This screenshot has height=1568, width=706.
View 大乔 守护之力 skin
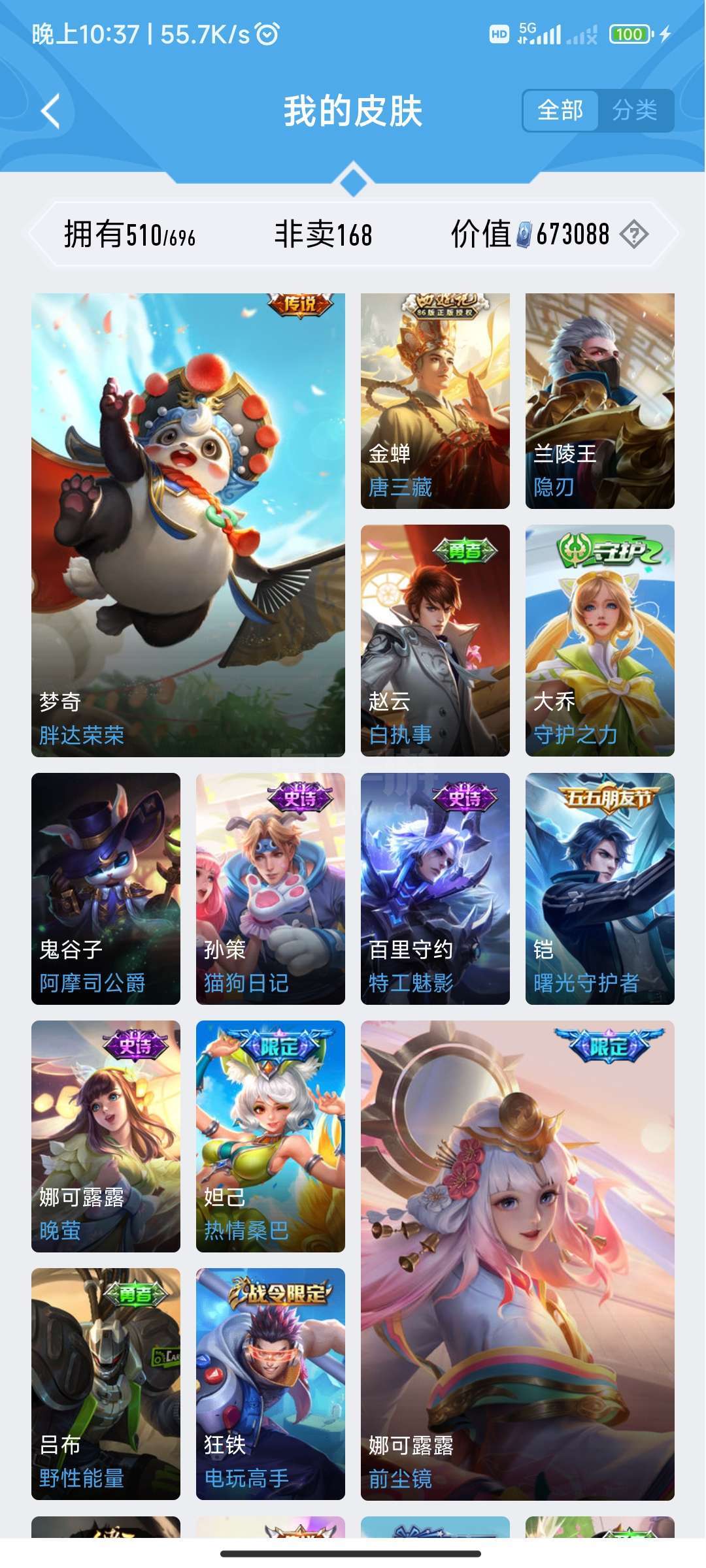[x=599, y=640]
